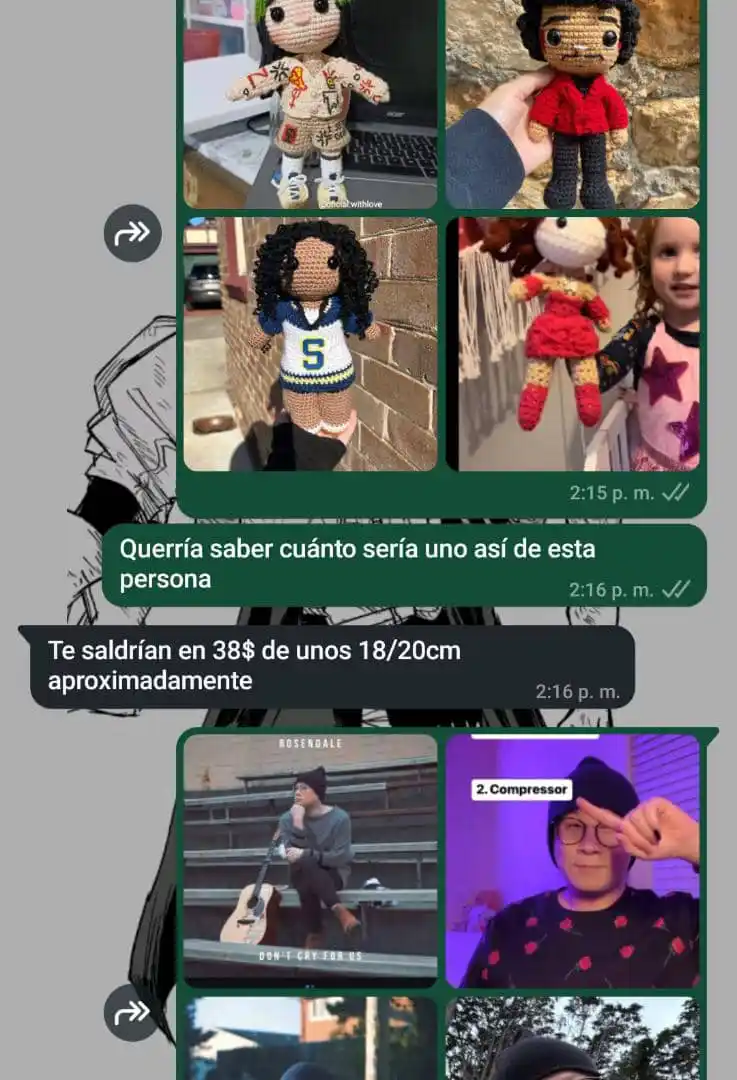Open the red-jacket crochet doll photo
The width and height of the screenshot is (737, 1080).
tap(572, 105)
